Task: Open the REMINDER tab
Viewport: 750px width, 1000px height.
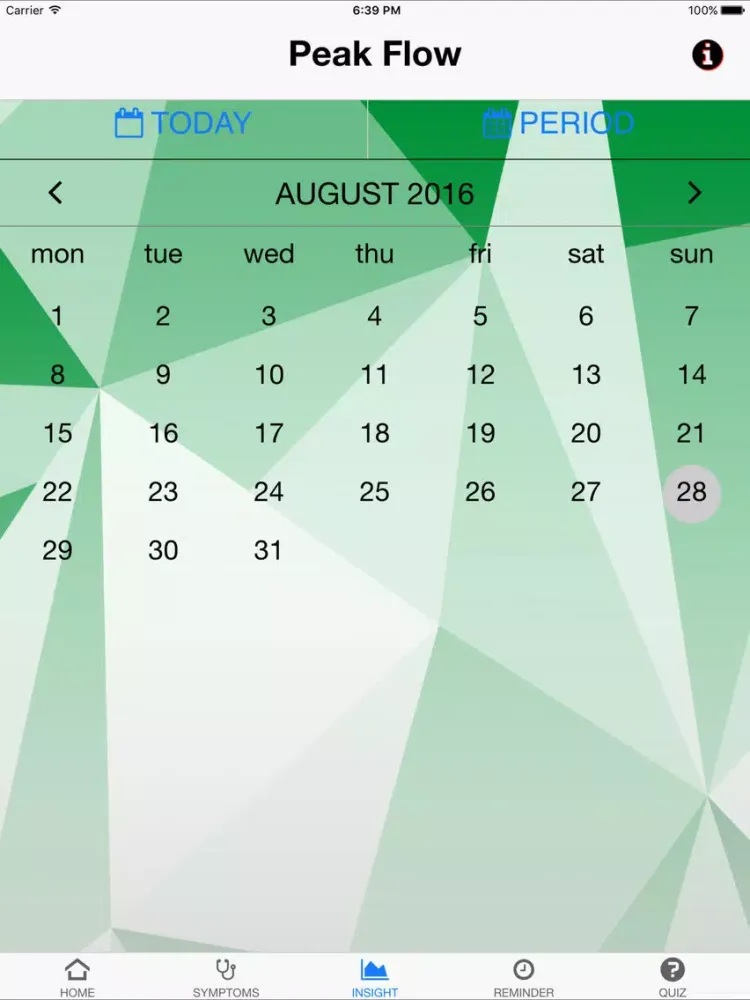Action: [x=523, y=977]
